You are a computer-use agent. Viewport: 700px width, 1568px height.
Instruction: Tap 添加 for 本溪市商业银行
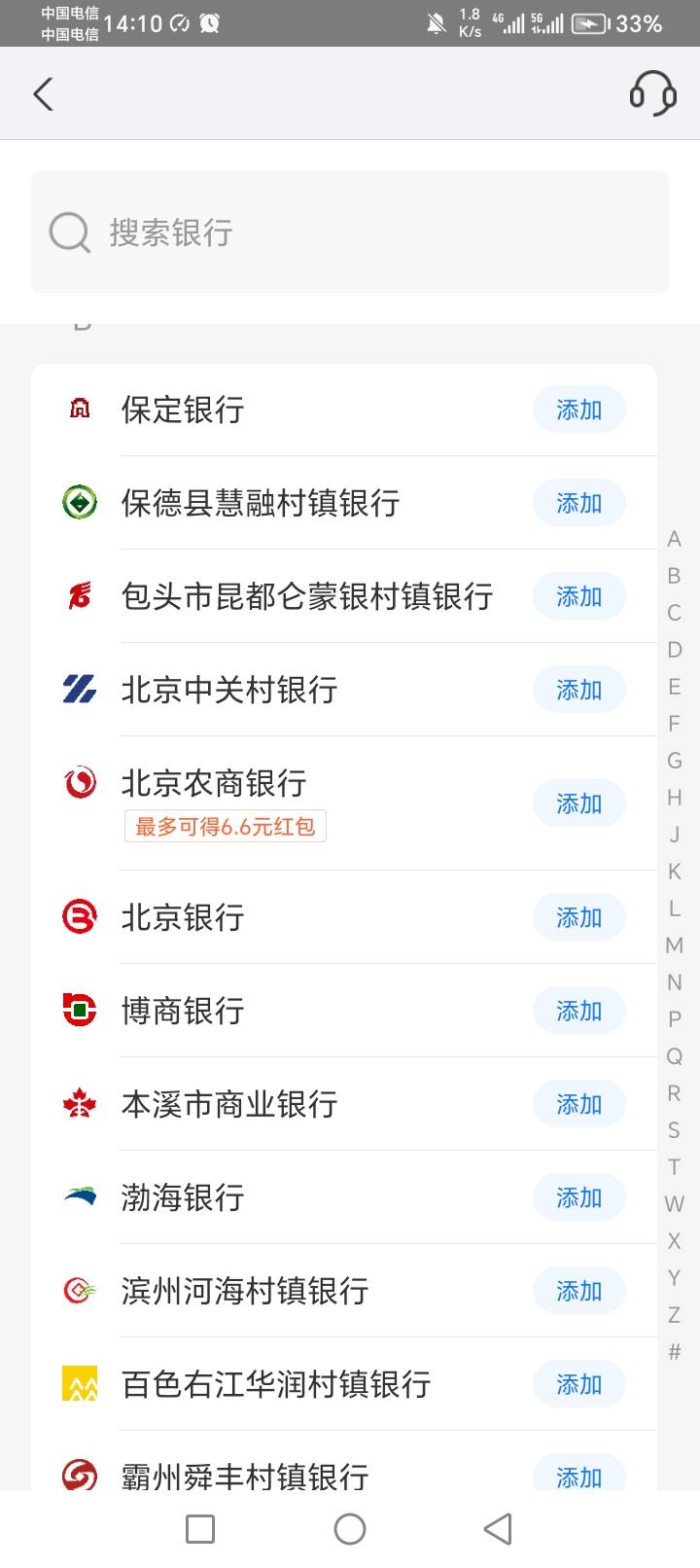tap(578, 1104)
